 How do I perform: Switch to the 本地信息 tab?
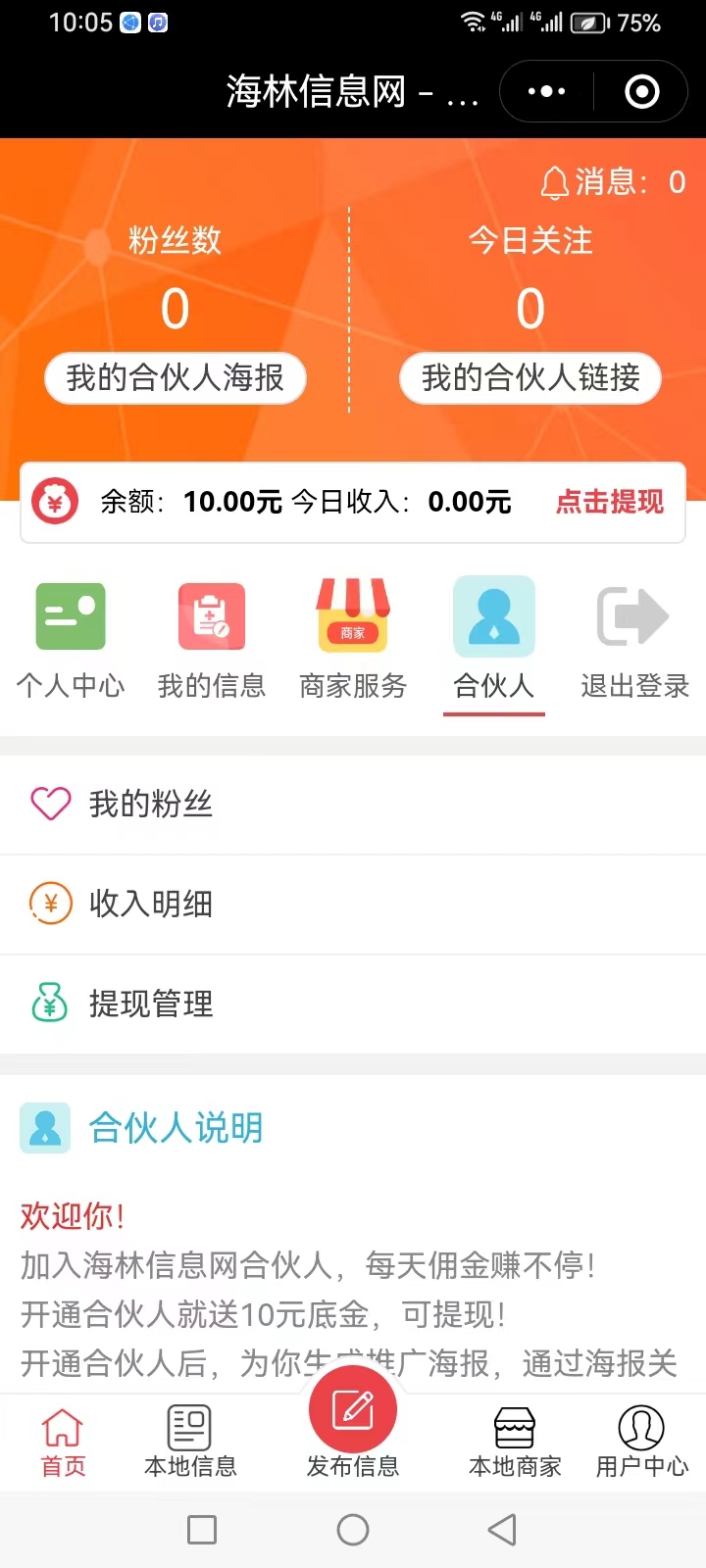coord(190,1443)
